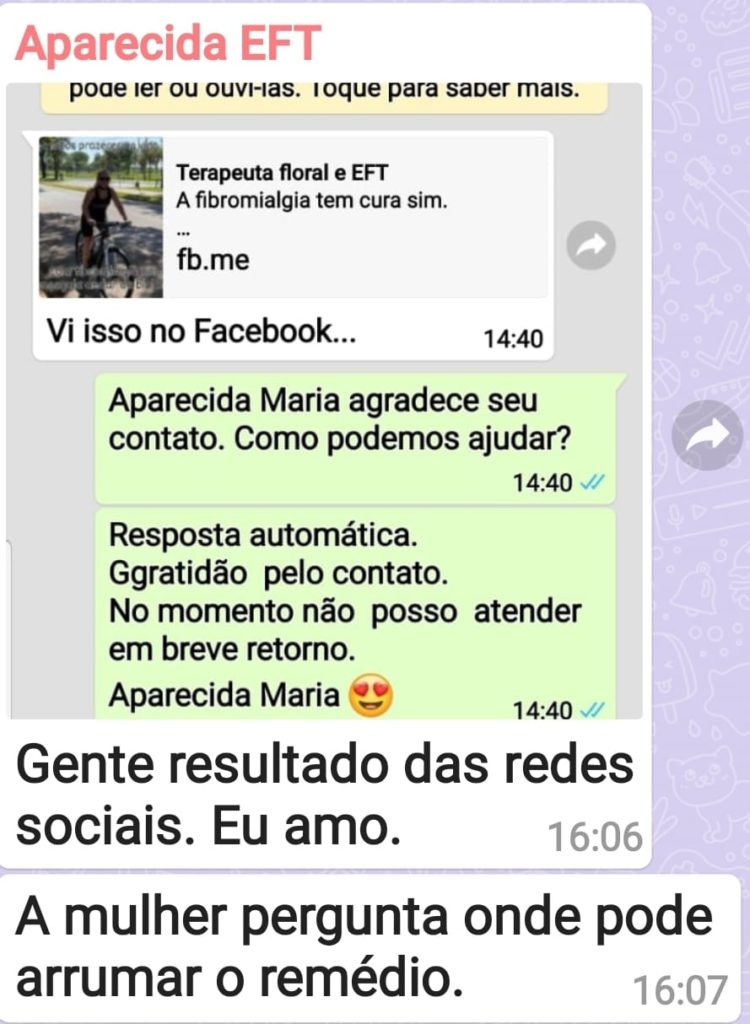Tap the 16:07 timestamp

click(684, 983)
